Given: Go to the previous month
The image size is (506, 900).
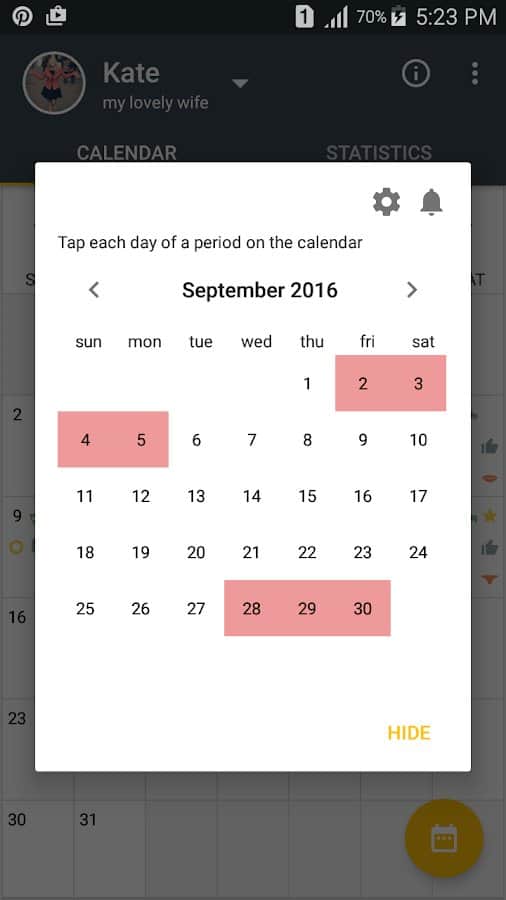Looking at the screenshot, I should click(94, 290).
